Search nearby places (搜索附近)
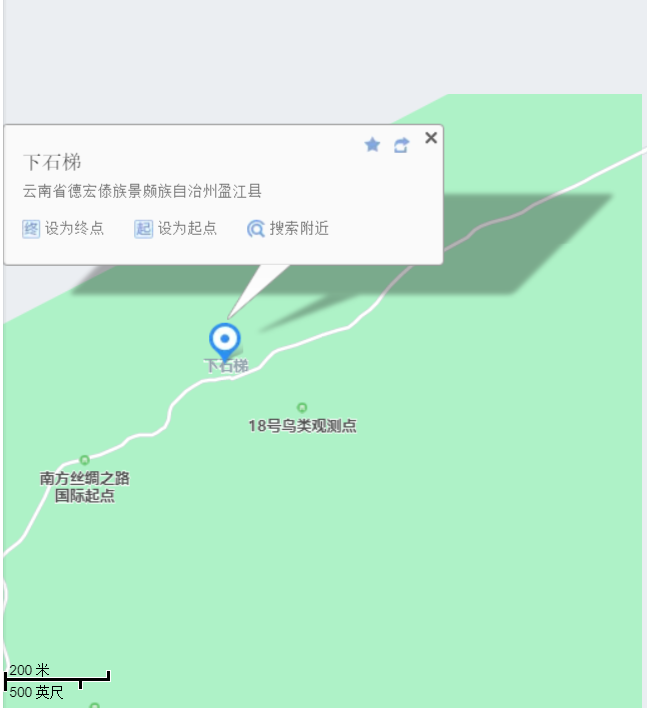This screenshot has width=647, height=708. 288,228
